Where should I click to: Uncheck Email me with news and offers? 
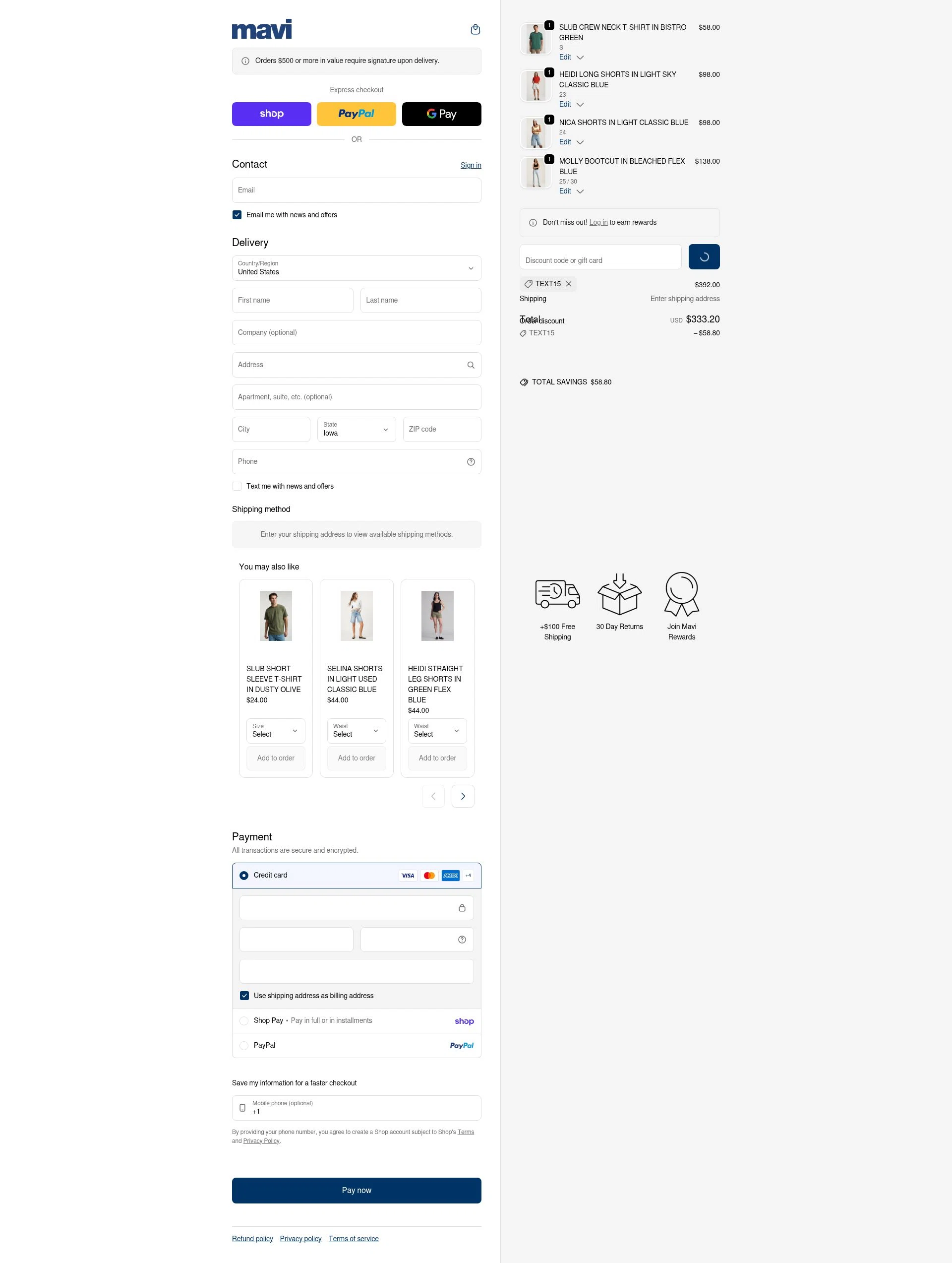tap(237, 215)
